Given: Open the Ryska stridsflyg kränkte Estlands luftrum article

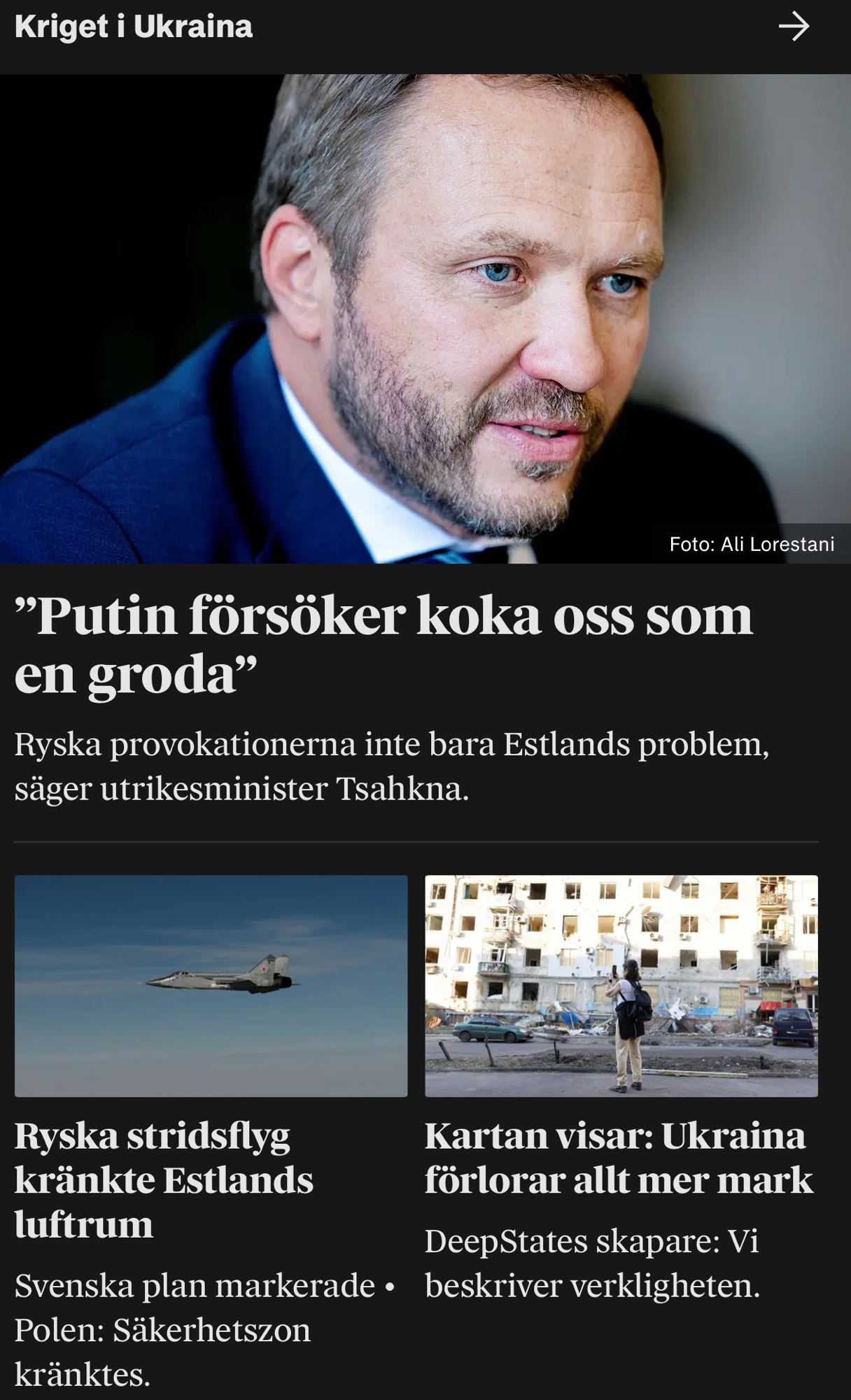Looking at the screenshot, I should pyautogui.click(x=164, y=1179).
